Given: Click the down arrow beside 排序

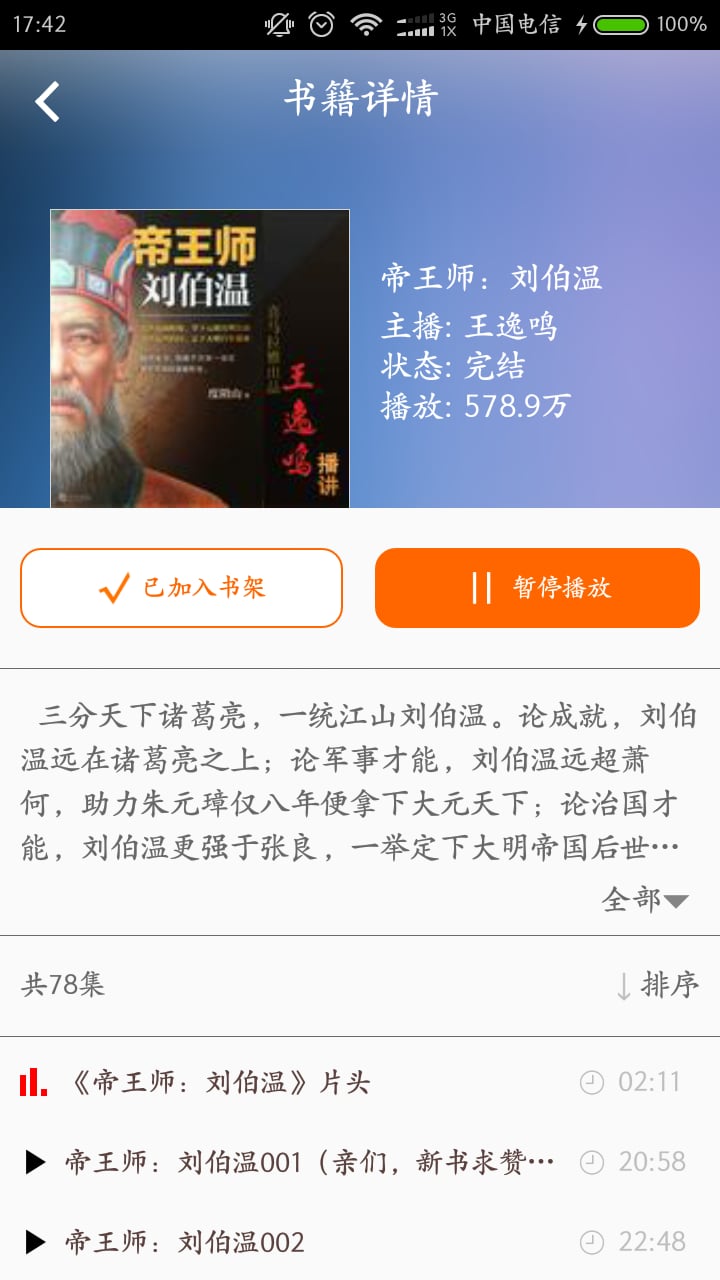Looking at the screenshot, I should click(x=623, y=985).
